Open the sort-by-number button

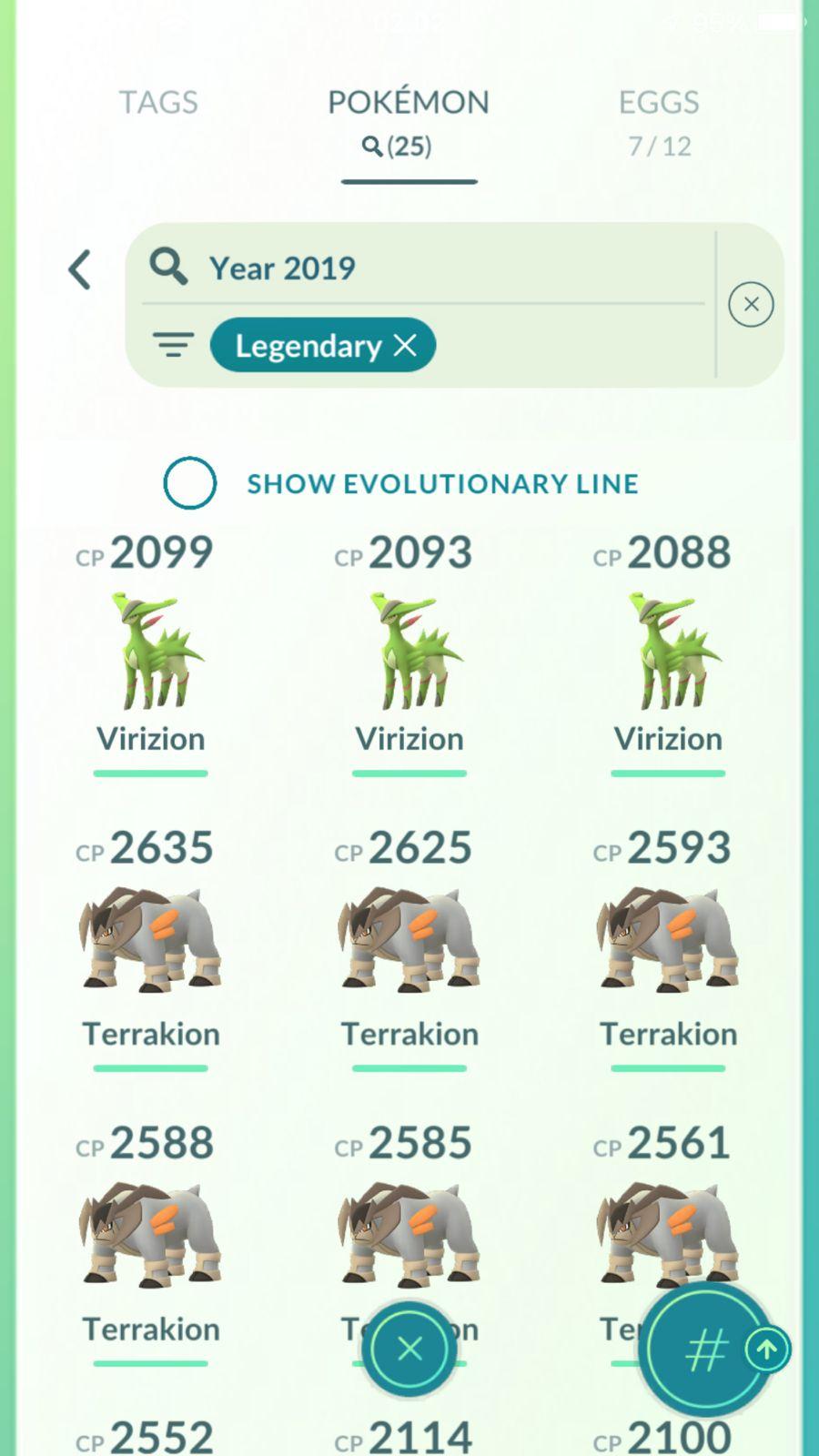(705, 1350)
